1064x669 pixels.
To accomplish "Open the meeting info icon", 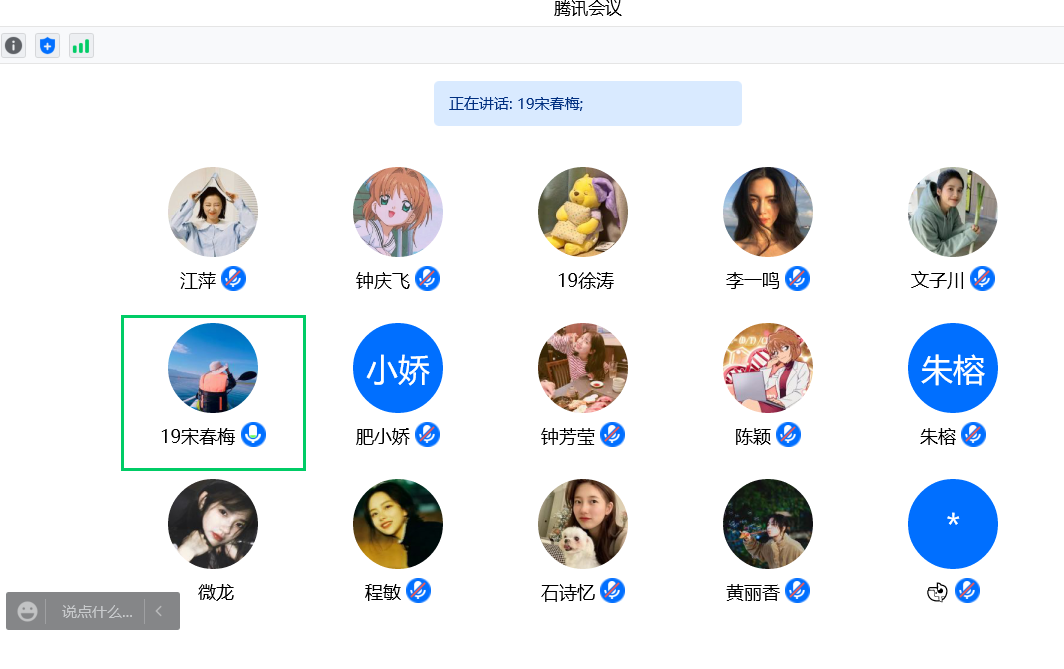I will 13,45.
